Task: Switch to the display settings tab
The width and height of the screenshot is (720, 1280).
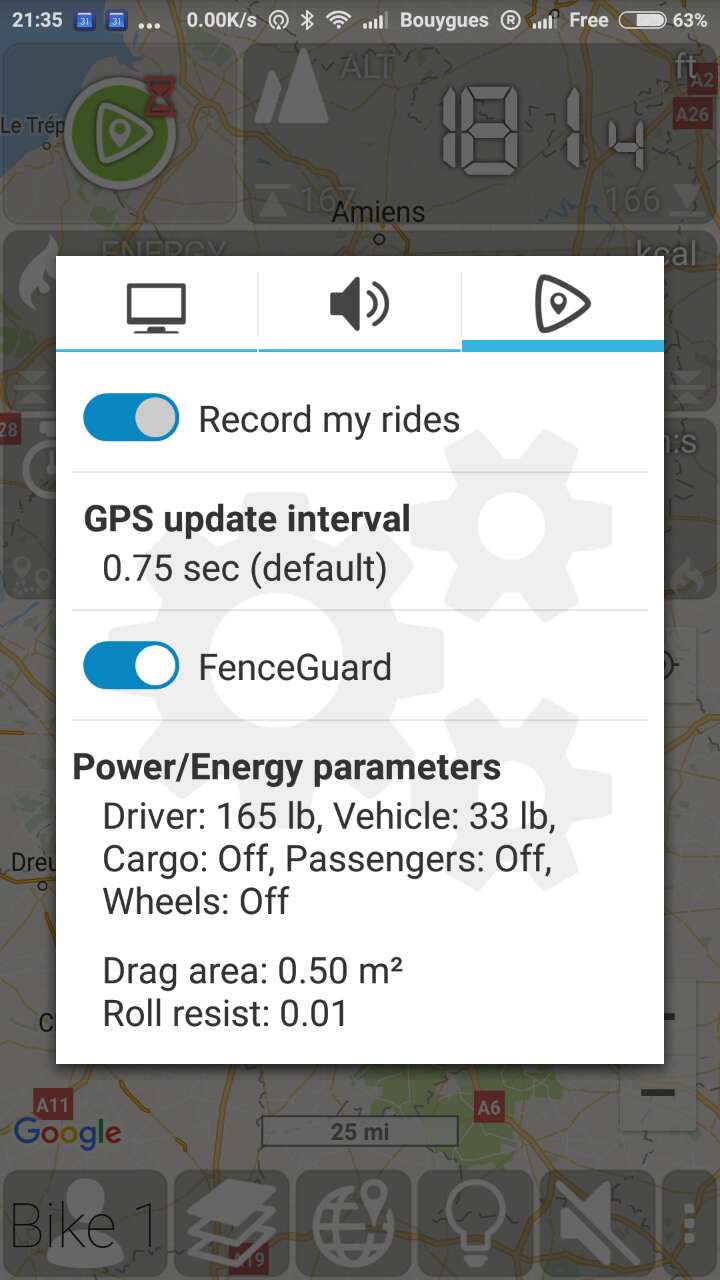Action: (156, 306)
